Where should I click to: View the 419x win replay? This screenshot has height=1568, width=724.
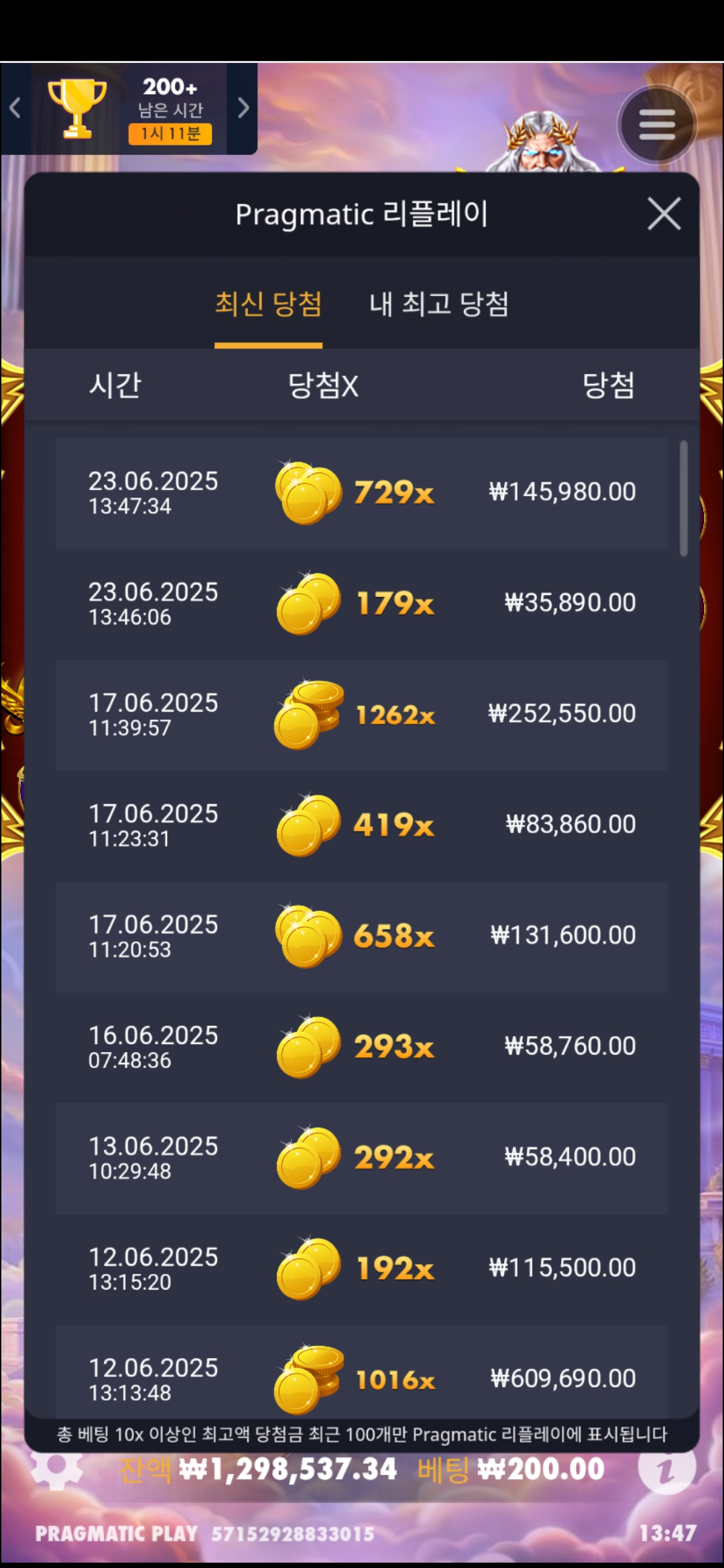pyautogui.click(x=362, y=826)
